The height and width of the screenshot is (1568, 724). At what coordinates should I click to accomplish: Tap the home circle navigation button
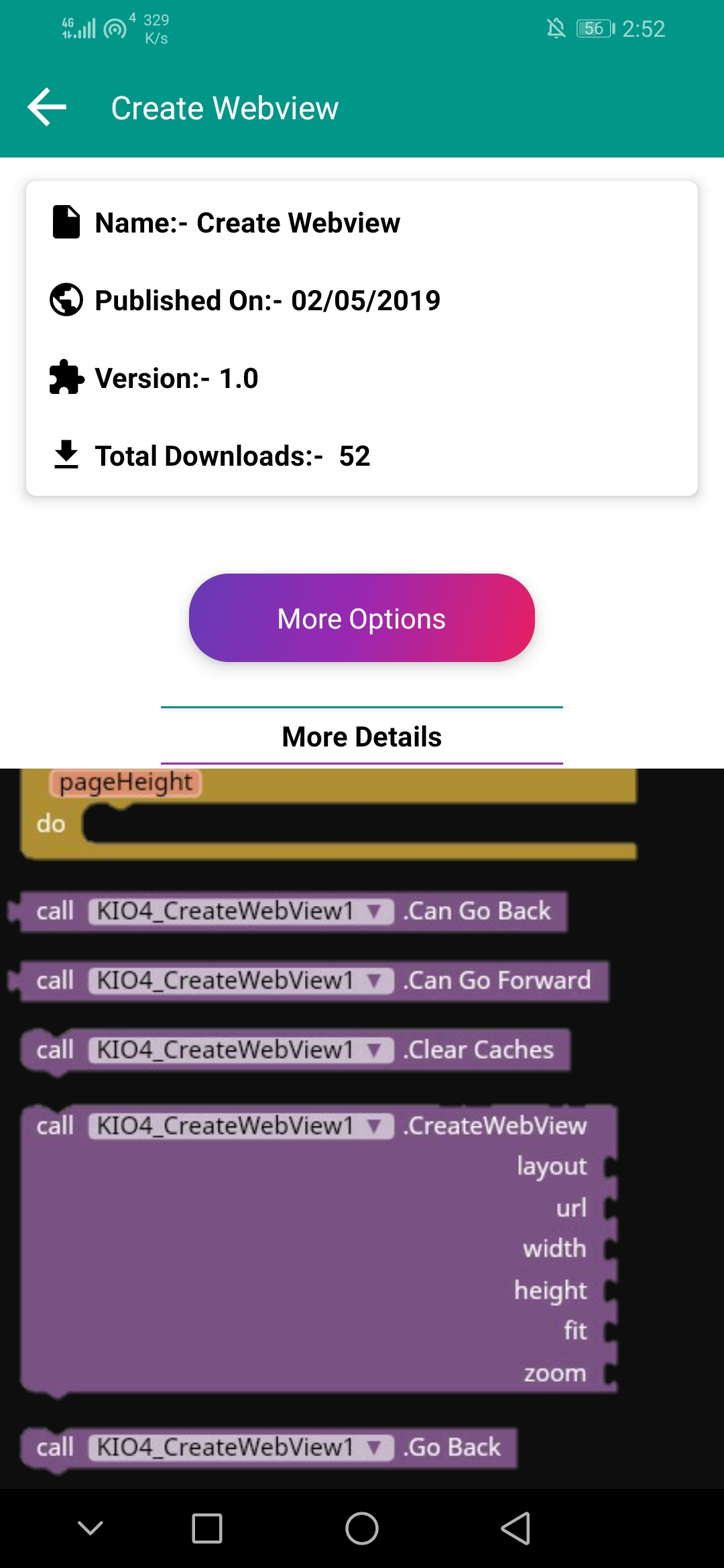click(x=362, y=1526)
